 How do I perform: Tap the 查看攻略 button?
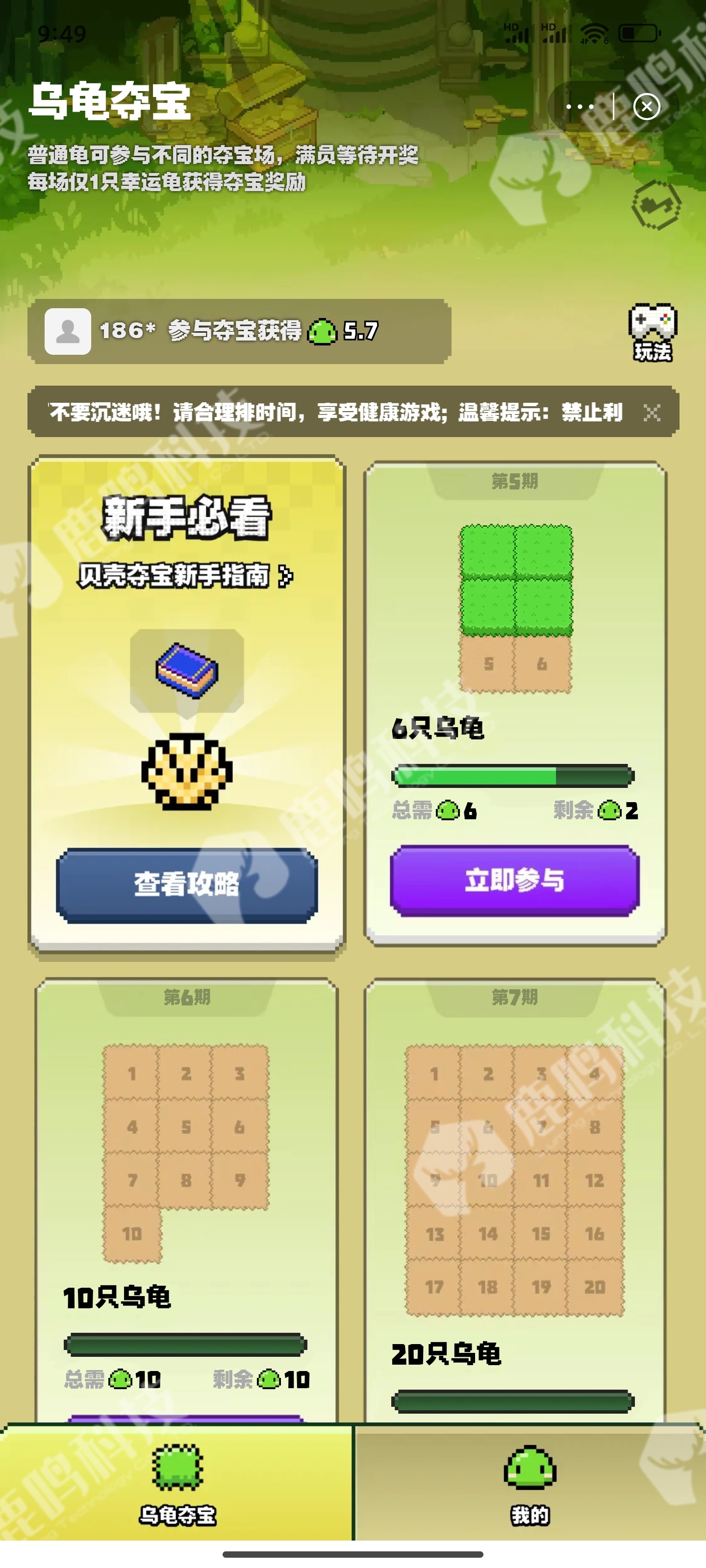(x=186, y=884)
